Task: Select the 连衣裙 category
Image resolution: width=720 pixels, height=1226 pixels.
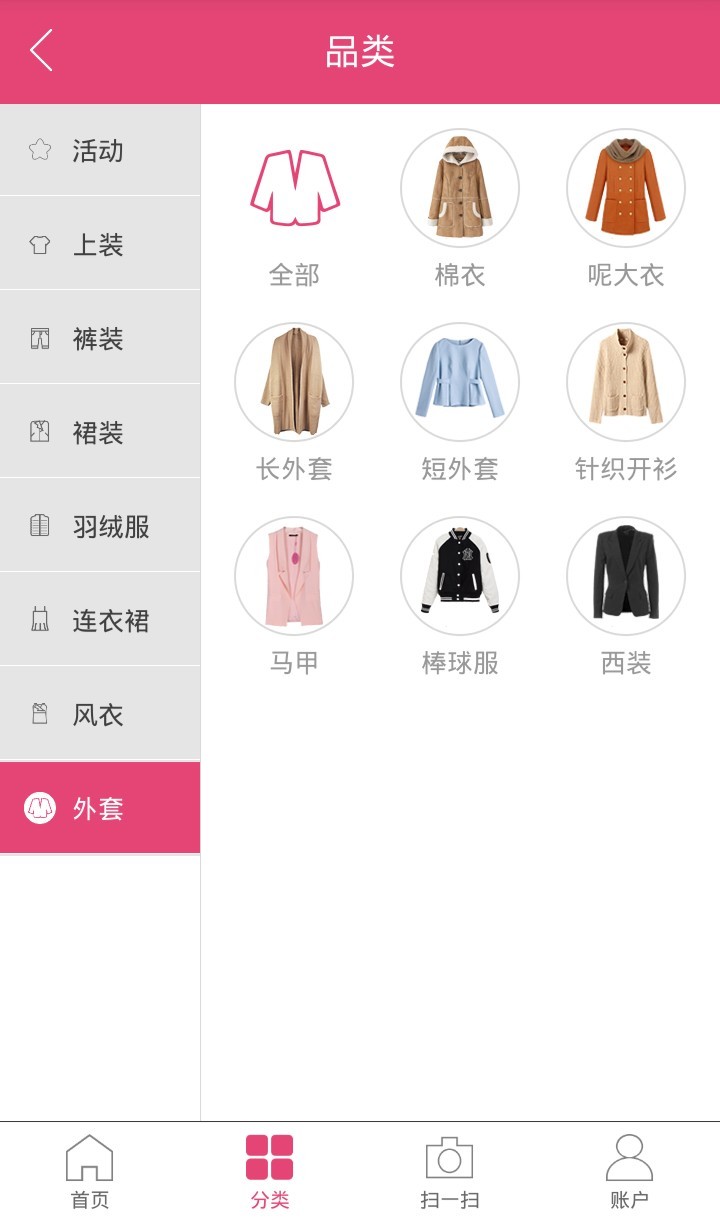Action: (99, 620)
